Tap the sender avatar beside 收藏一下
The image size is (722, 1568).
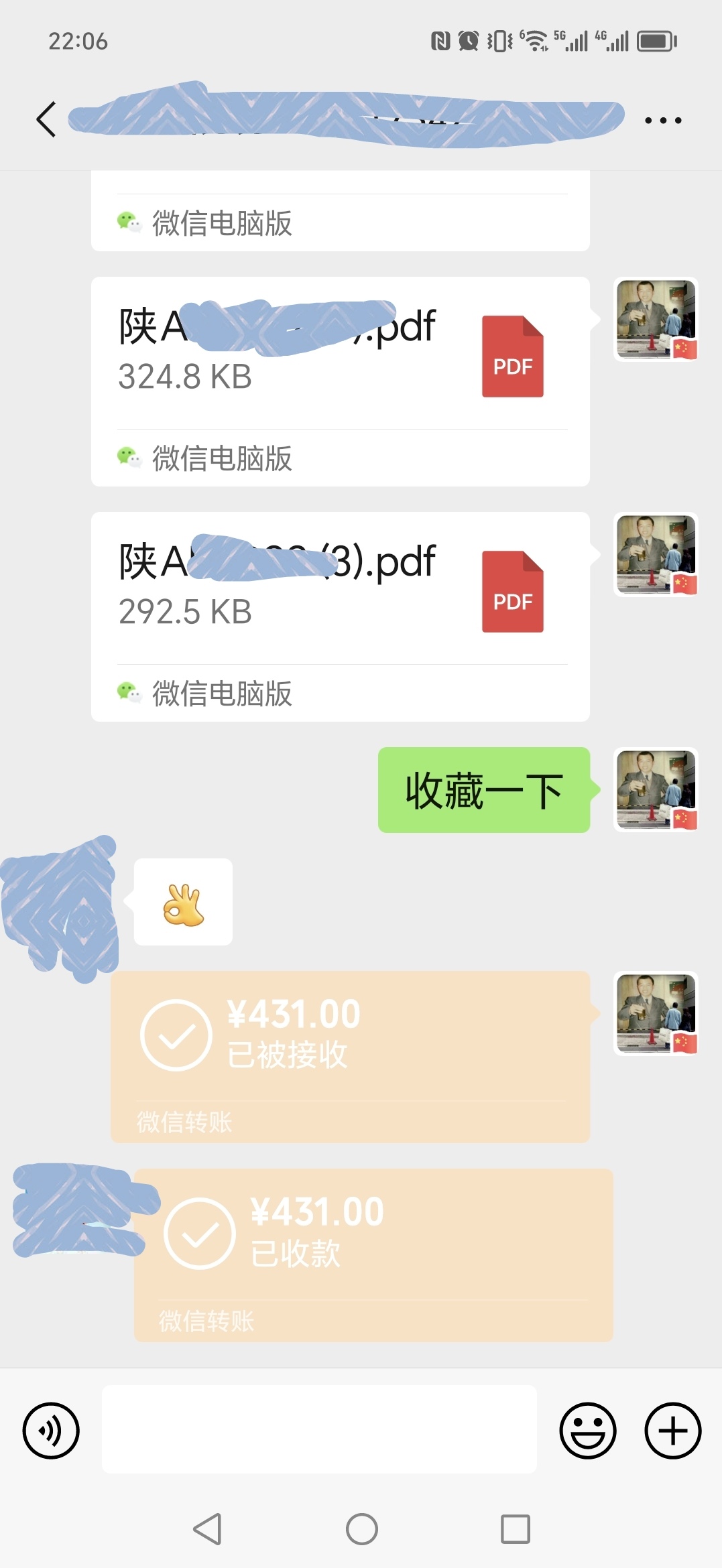coord(656,790)
